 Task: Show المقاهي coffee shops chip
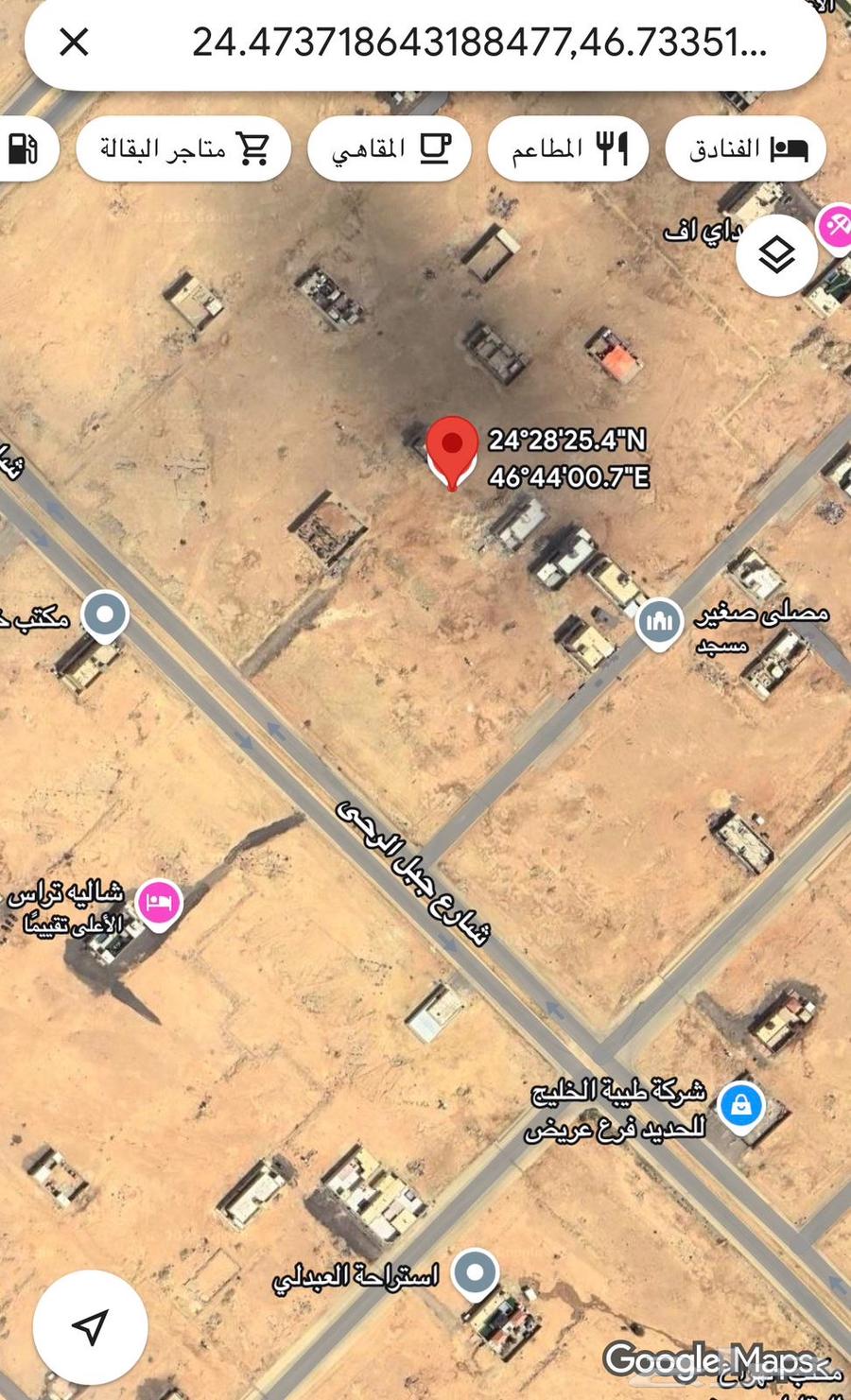390,148
